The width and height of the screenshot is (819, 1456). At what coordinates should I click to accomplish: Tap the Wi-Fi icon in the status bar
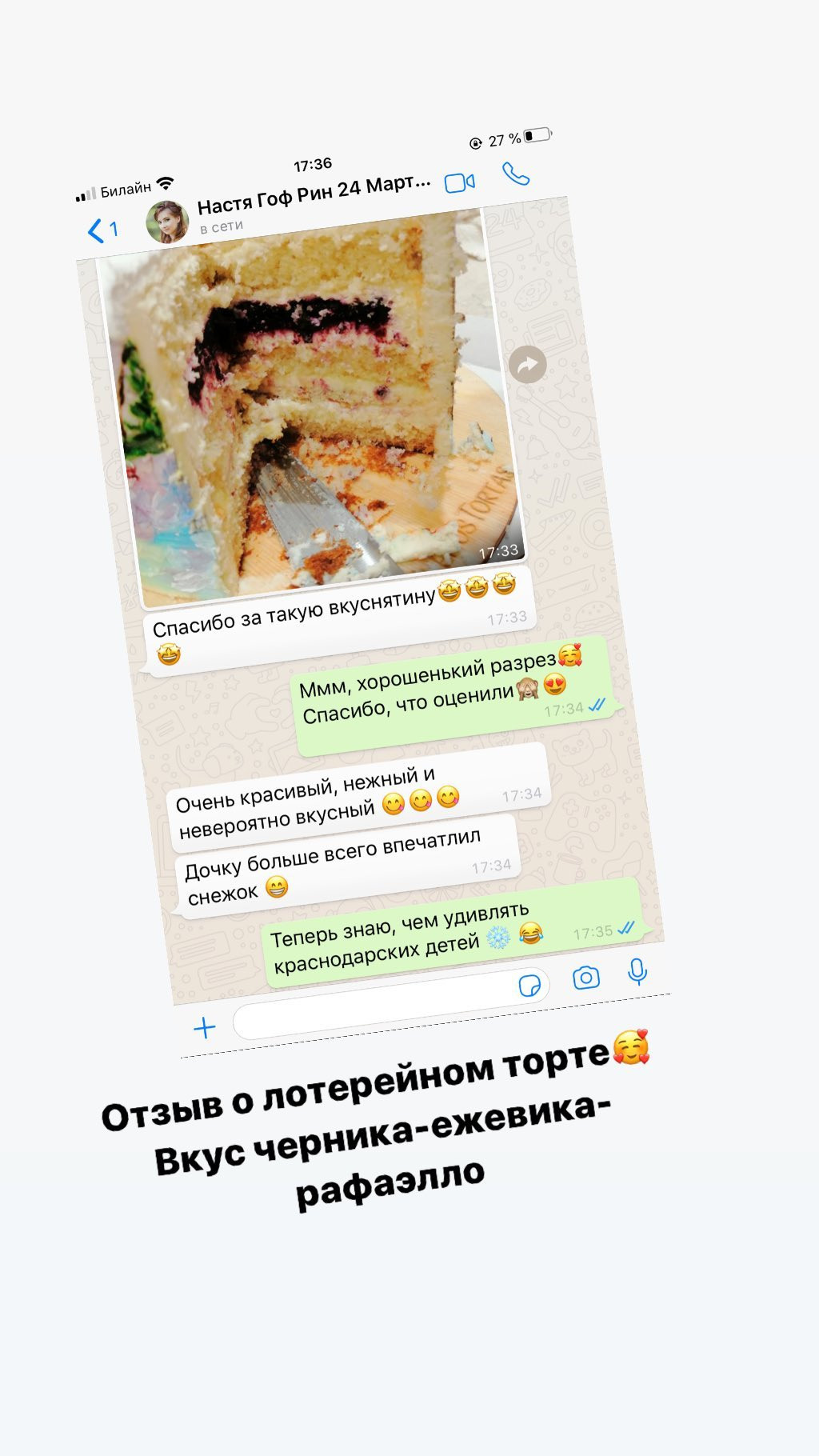[x=166, y=182]
